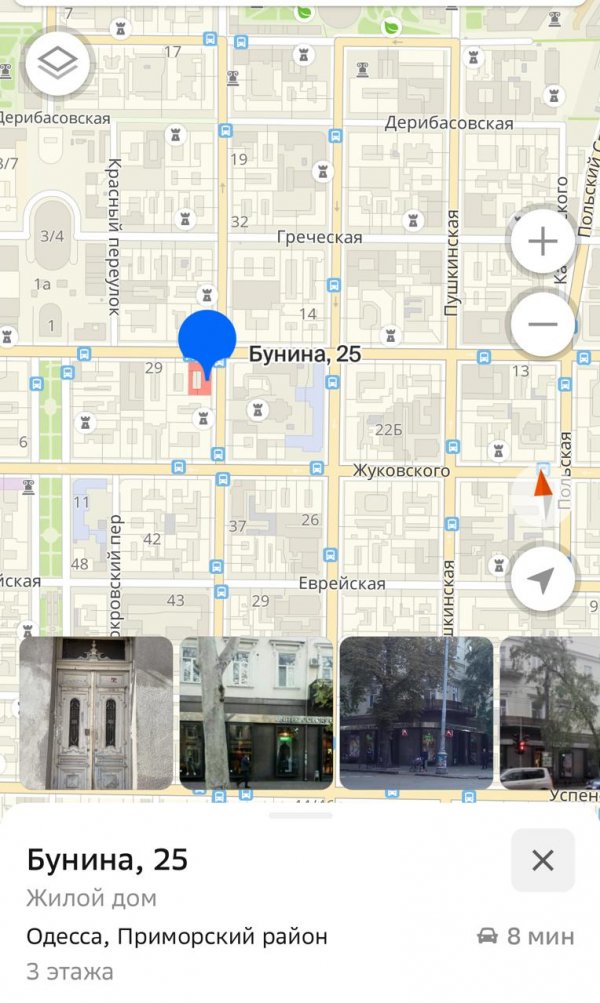Viewport: 600px width, 1003px height.
Task: Reset map orientation with the compass
Action: (x=542, y=497)
